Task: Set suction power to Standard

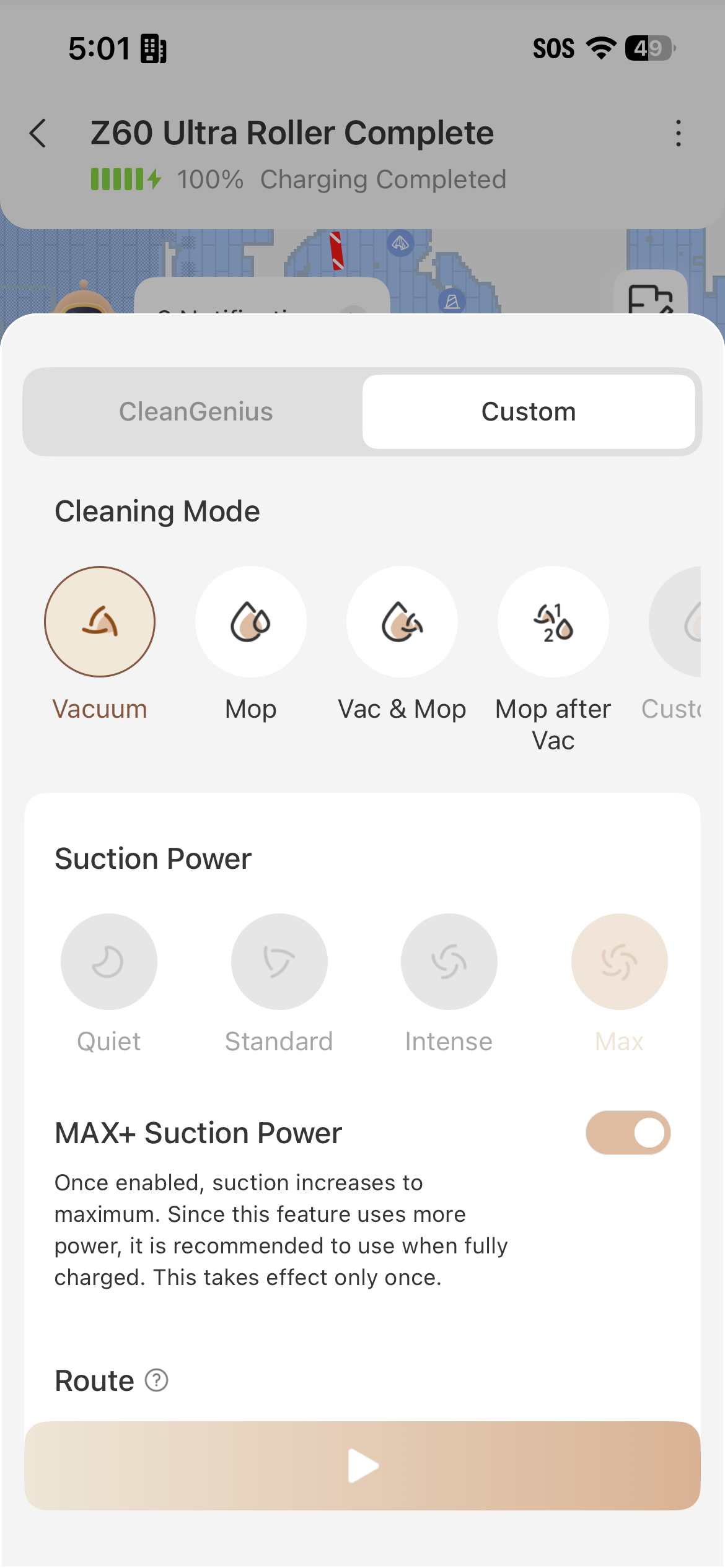Action: pyautogui.click(x=279, y=962)
